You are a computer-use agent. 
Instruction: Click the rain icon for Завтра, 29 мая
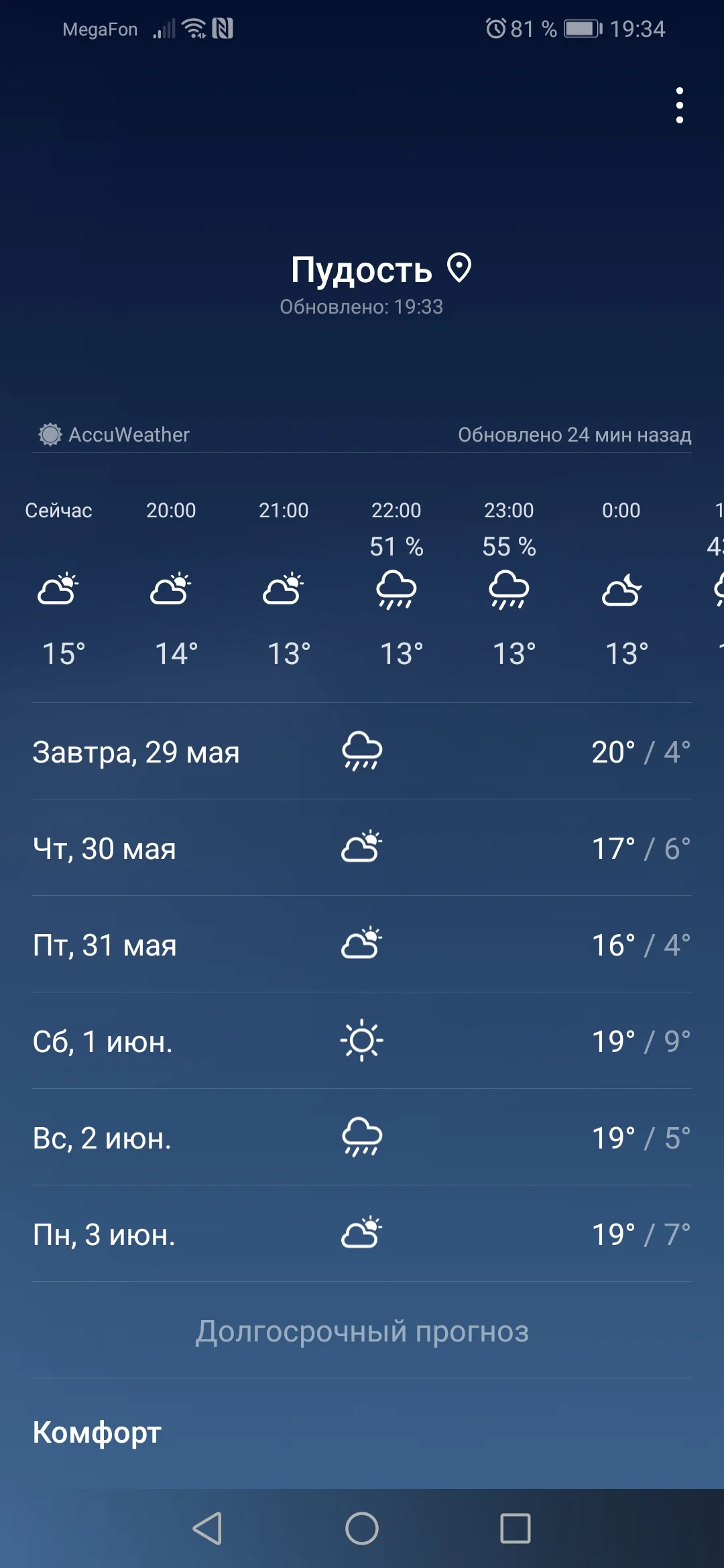(361, 752)
